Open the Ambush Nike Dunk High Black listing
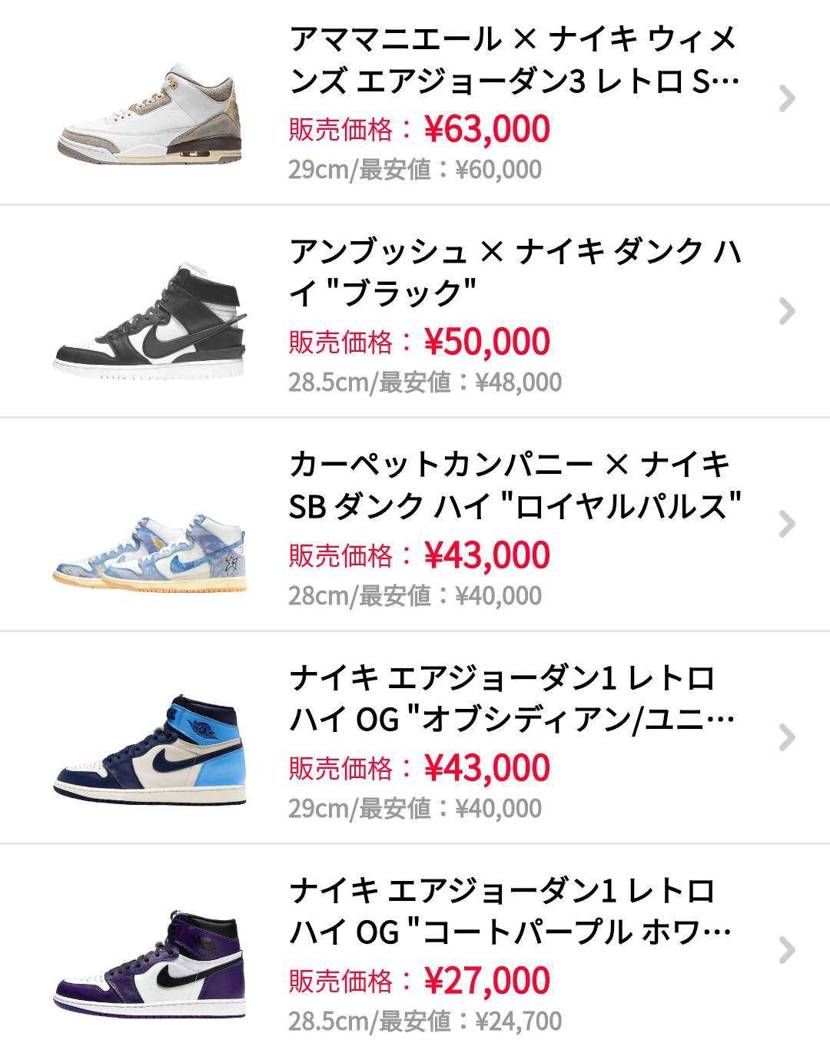This screenshot has height=1053, width=830. coord(415,312)
